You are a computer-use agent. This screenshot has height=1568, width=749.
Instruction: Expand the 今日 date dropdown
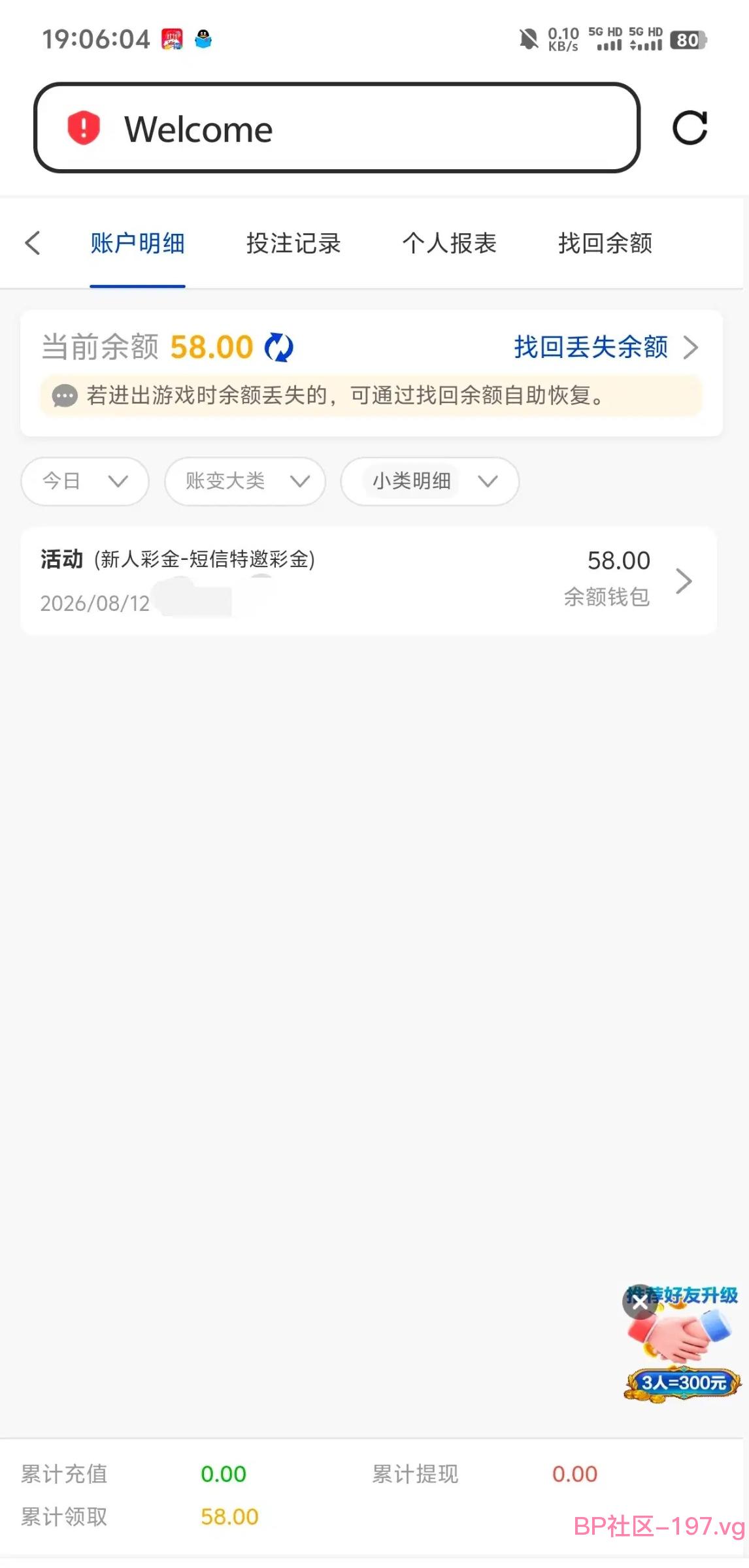[x=85, y=482]
